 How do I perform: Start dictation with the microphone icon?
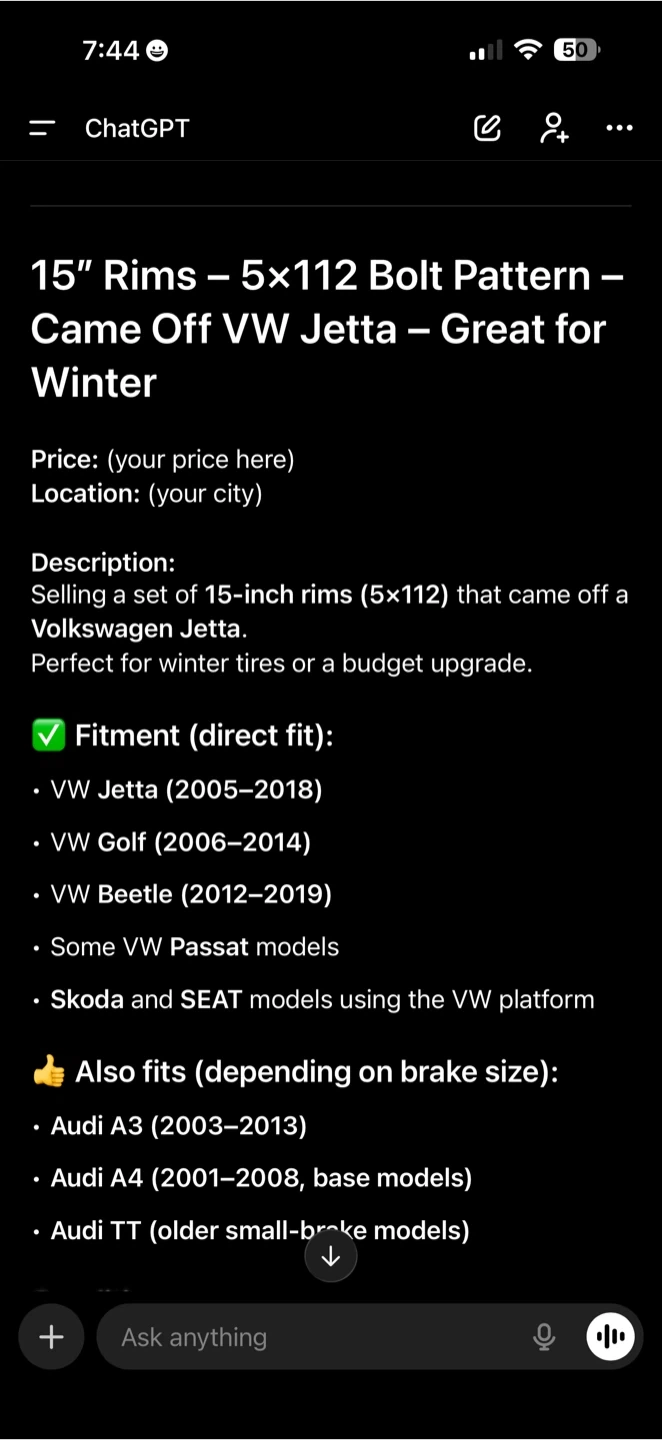pos(544,1337)
